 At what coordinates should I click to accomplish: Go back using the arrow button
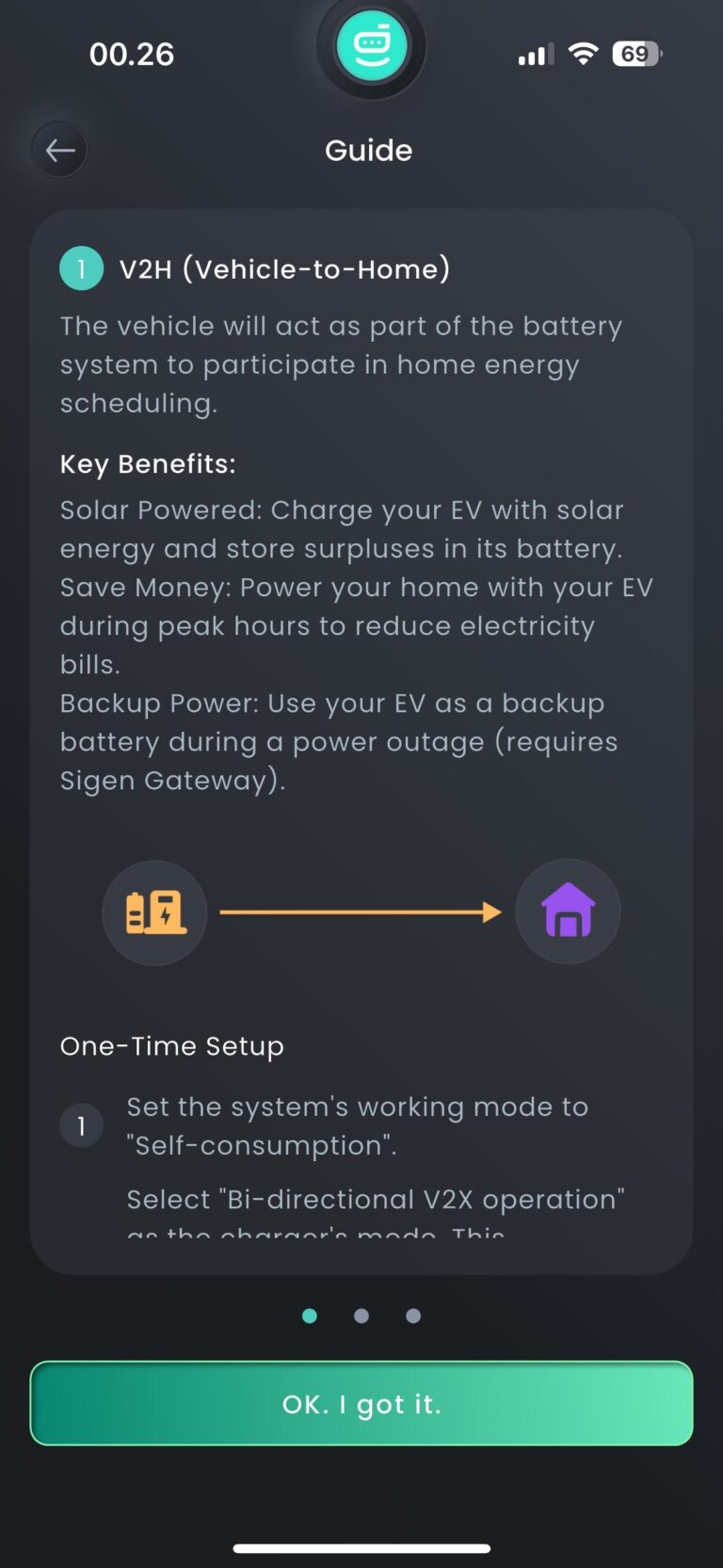60,150
